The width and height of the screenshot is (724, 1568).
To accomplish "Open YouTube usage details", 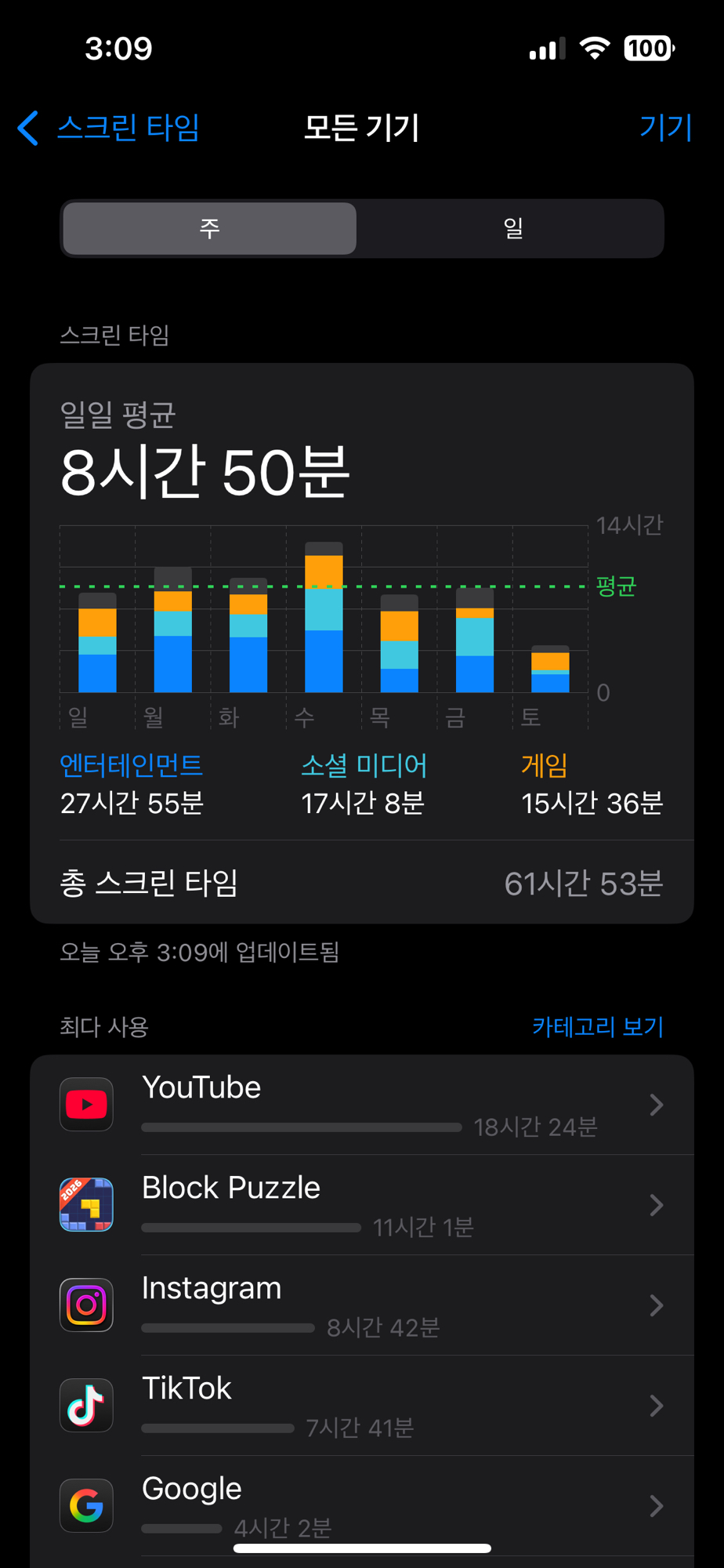I will [362, 1105].
